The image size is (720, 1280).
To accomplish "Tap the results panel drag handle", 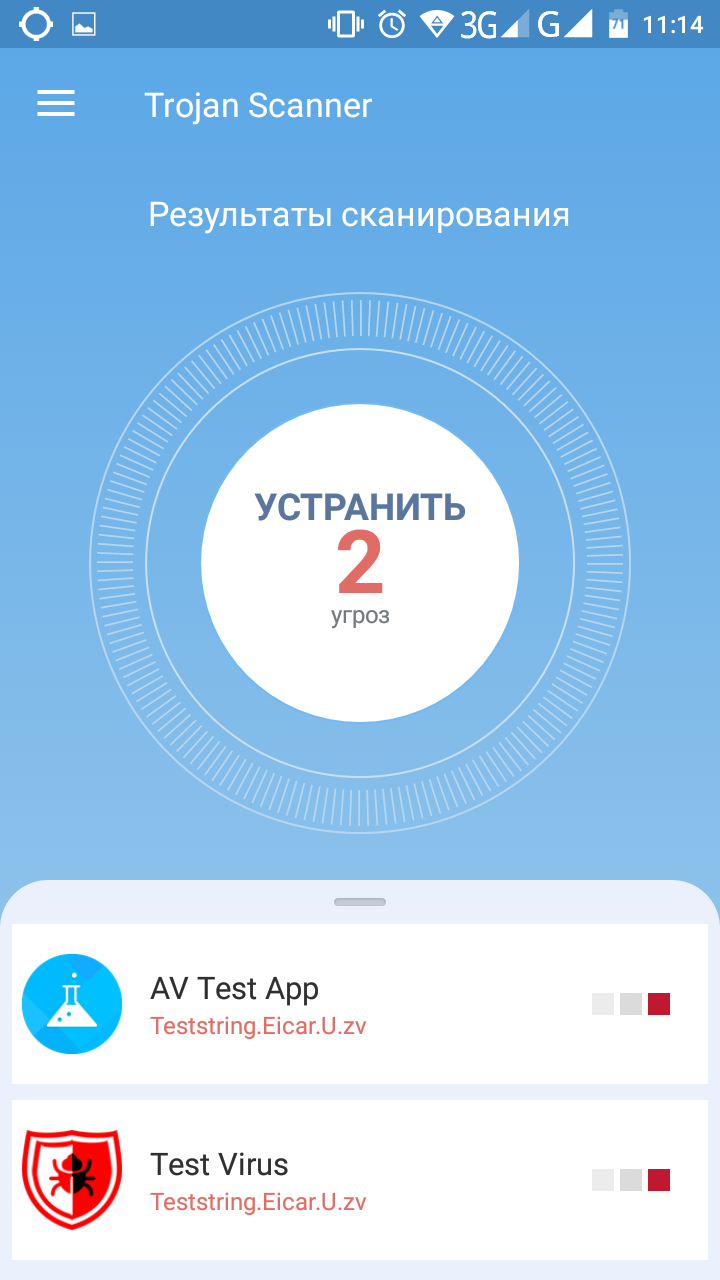I will tap(360, 902).
